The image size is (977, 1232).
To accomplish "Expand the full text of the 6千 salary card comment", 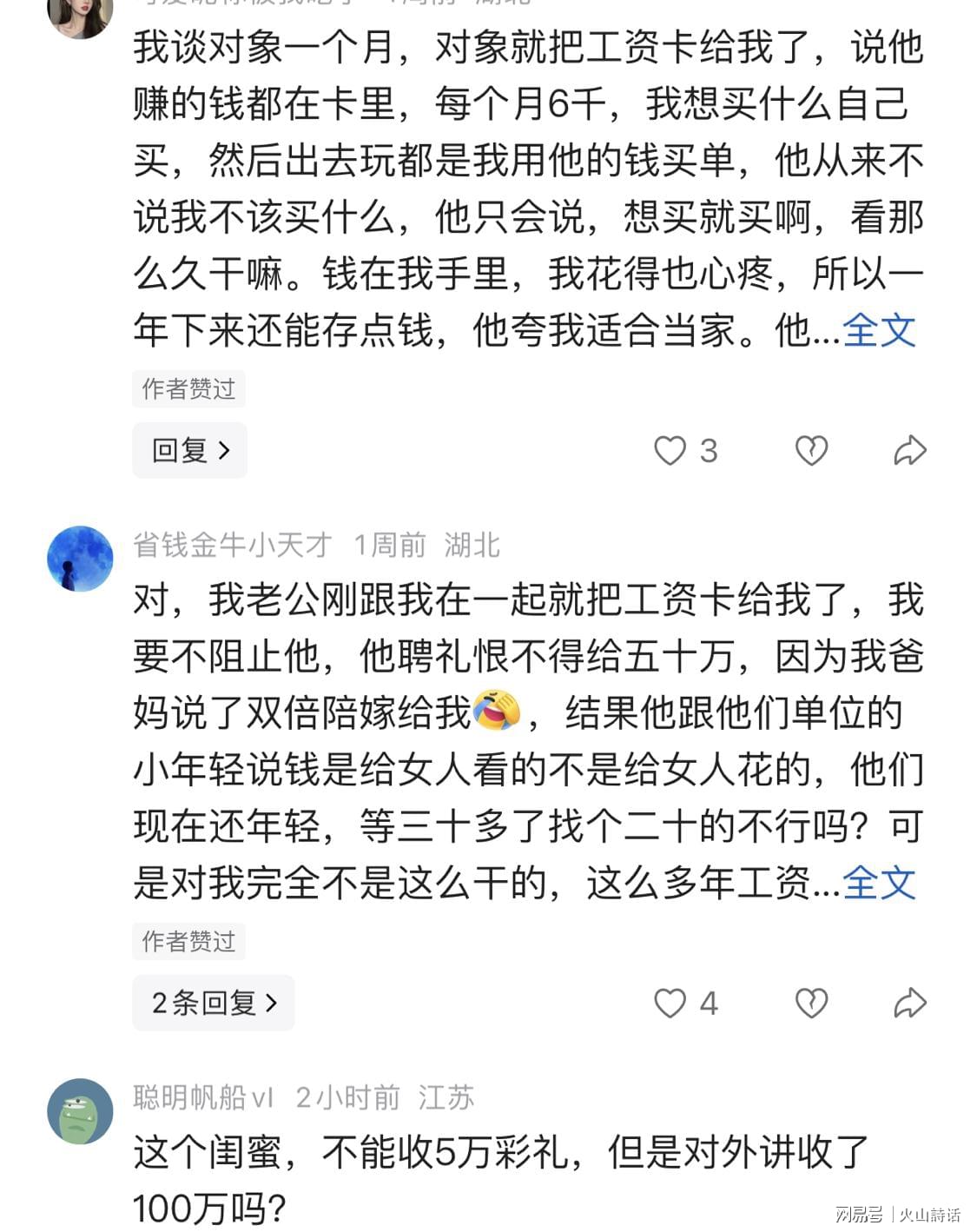I will point(879,331).
